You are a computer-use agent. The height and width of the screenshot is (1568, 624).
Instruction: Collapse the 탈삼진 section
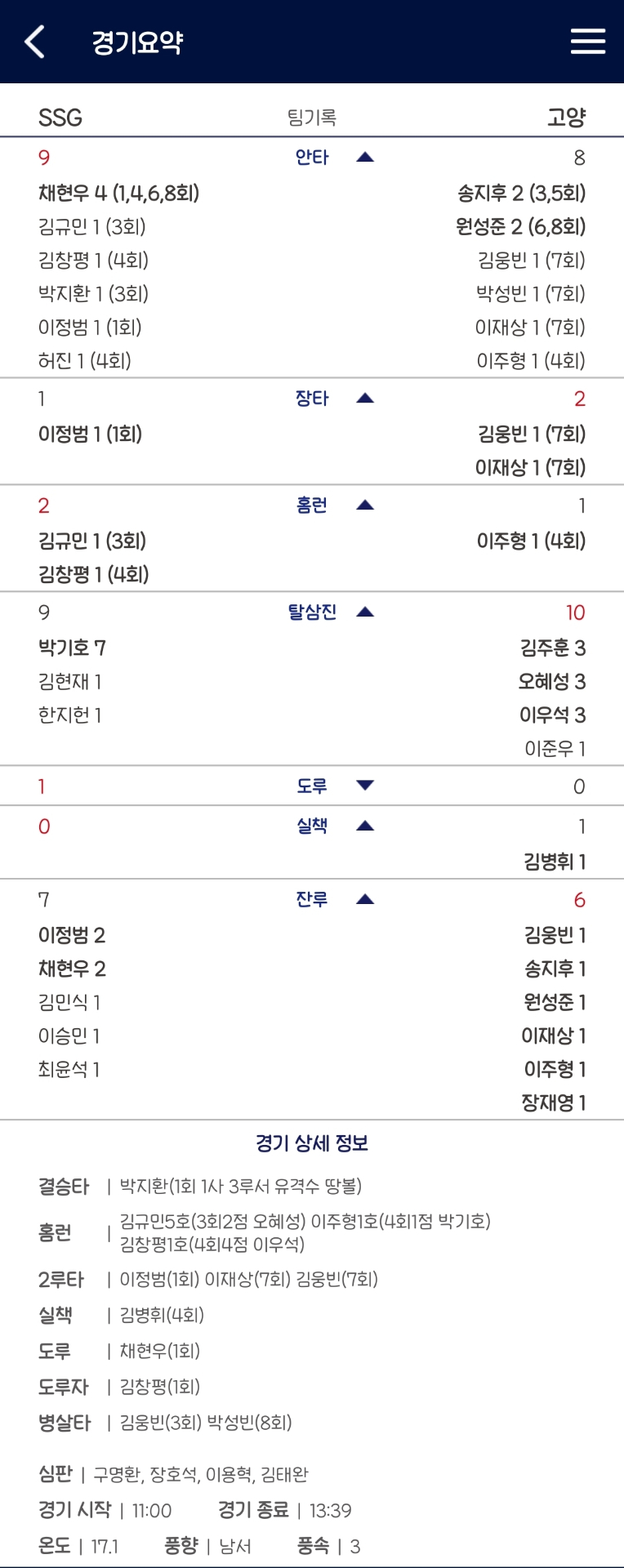(x=365, y=612)
